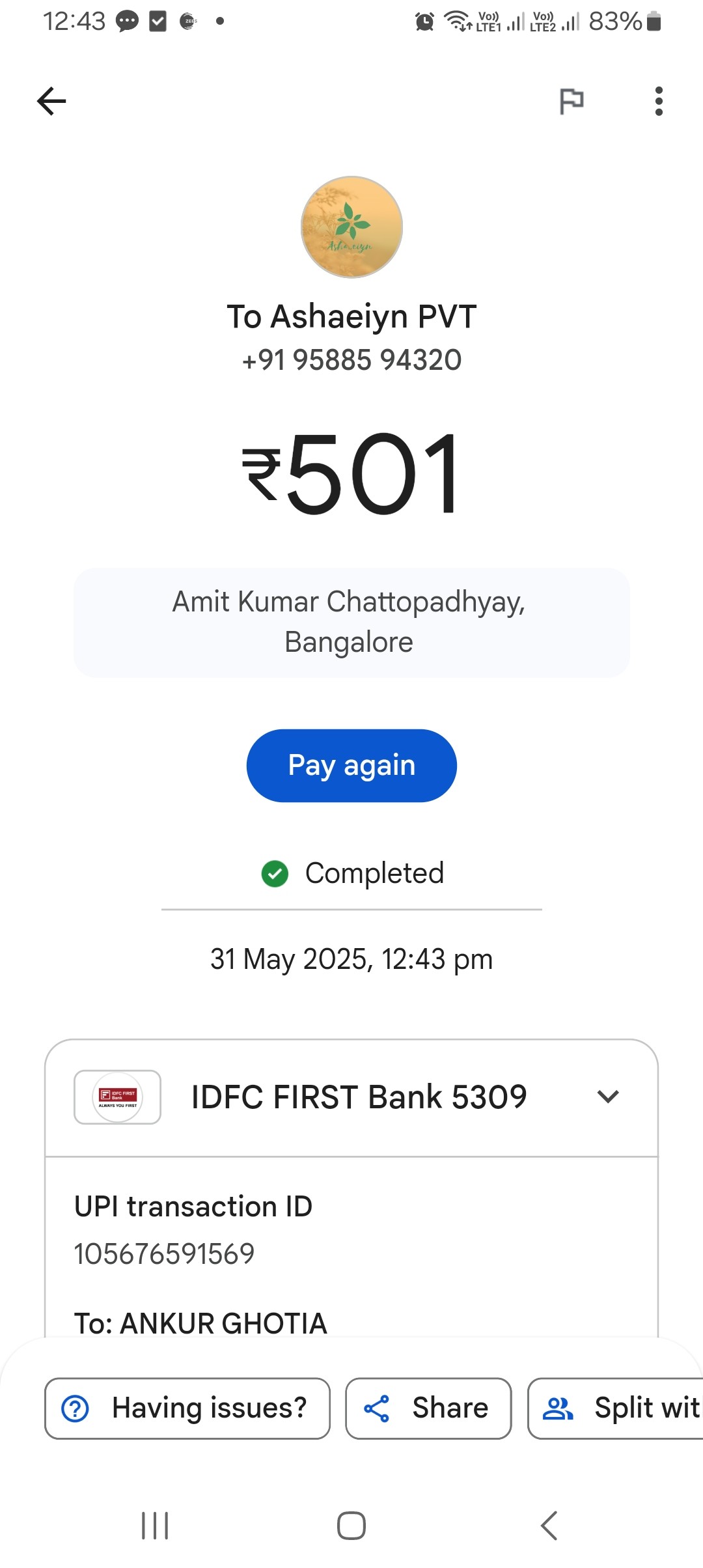Tap the flag icon to report this payment
703x1568 pixels.
click(x=572, y=101)
